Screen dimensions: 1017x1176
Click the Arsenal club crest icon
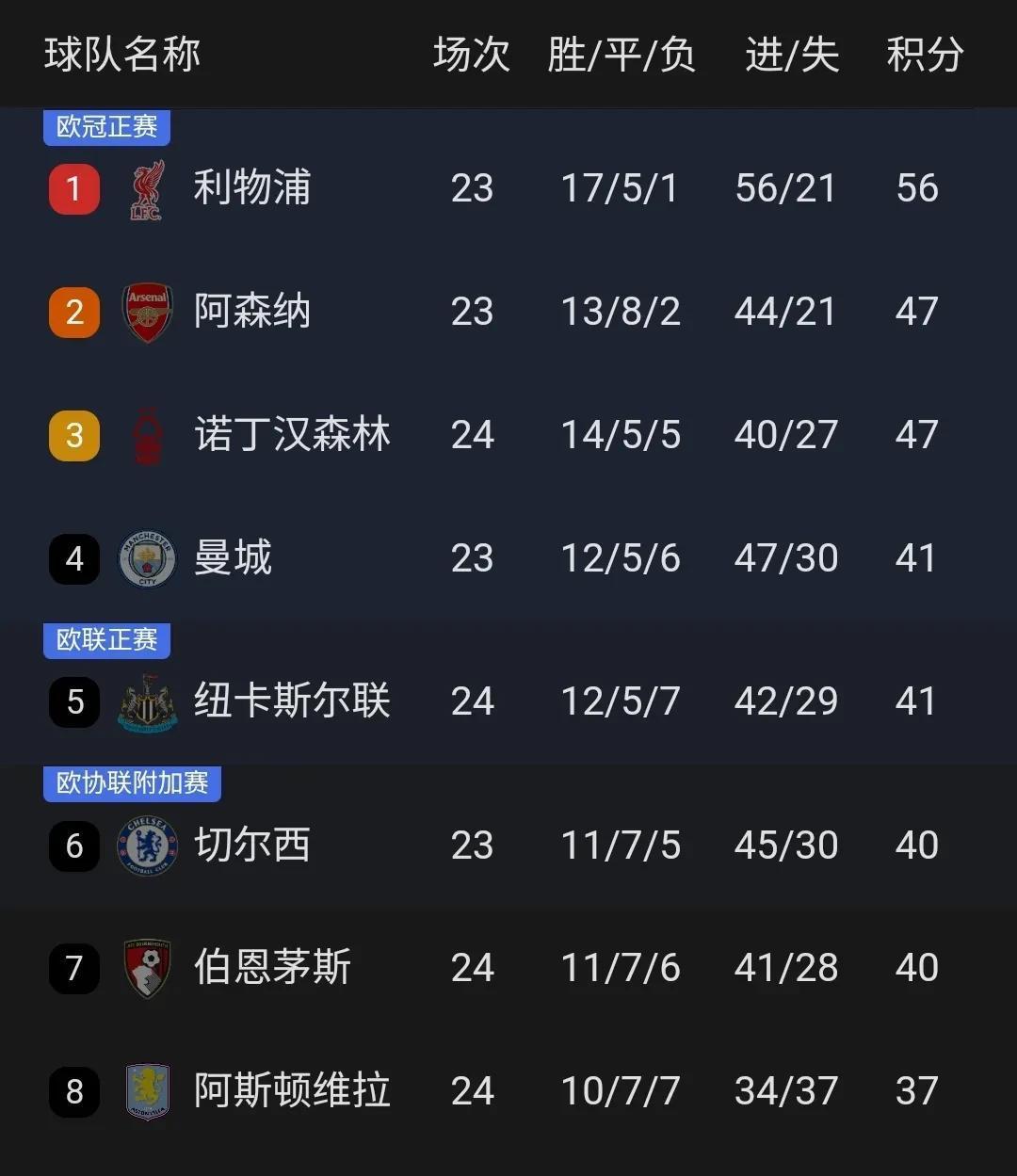pyautogui.click(x=146, y=312)
